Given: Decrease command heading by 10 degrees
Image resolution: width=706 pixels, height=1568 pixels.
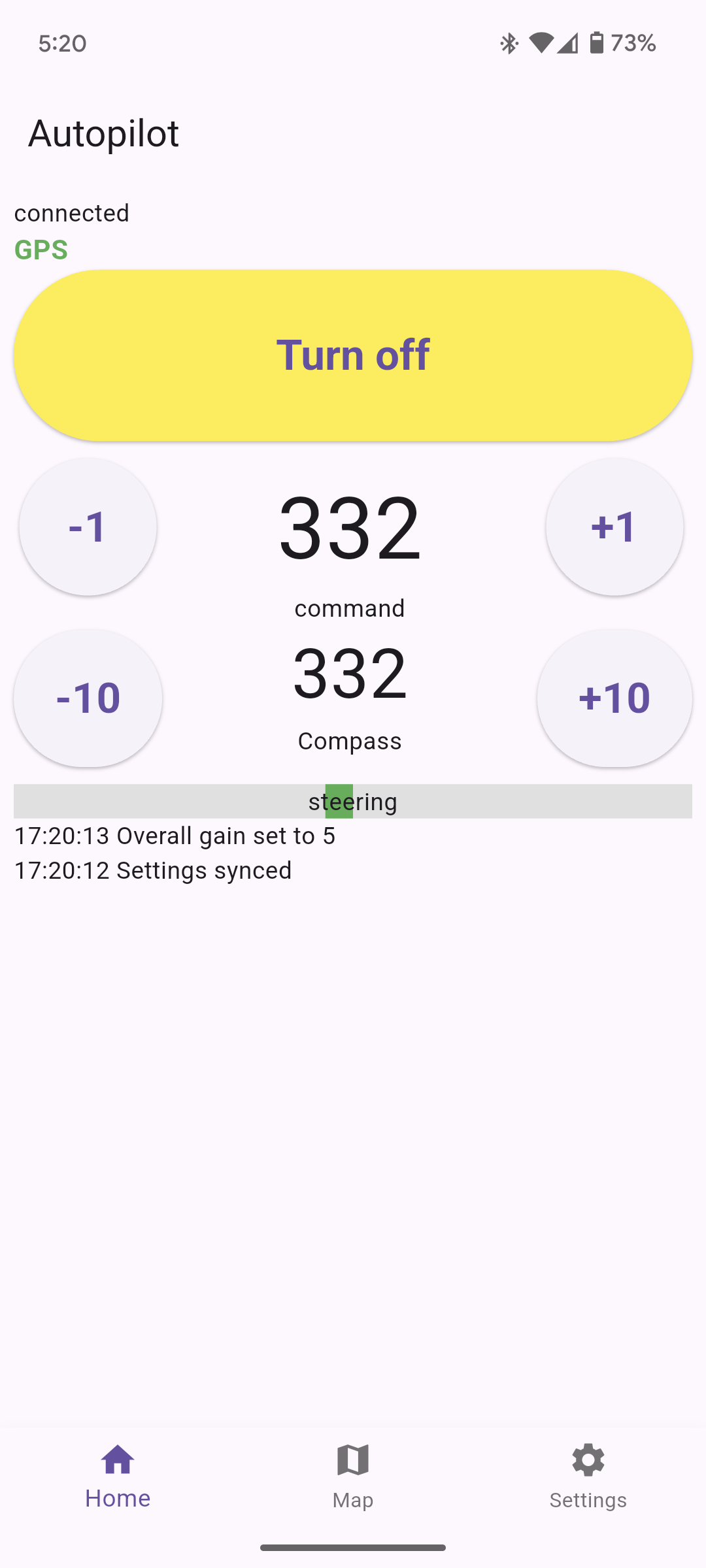Looking at the screenshot, I should [x=88, y=698].
